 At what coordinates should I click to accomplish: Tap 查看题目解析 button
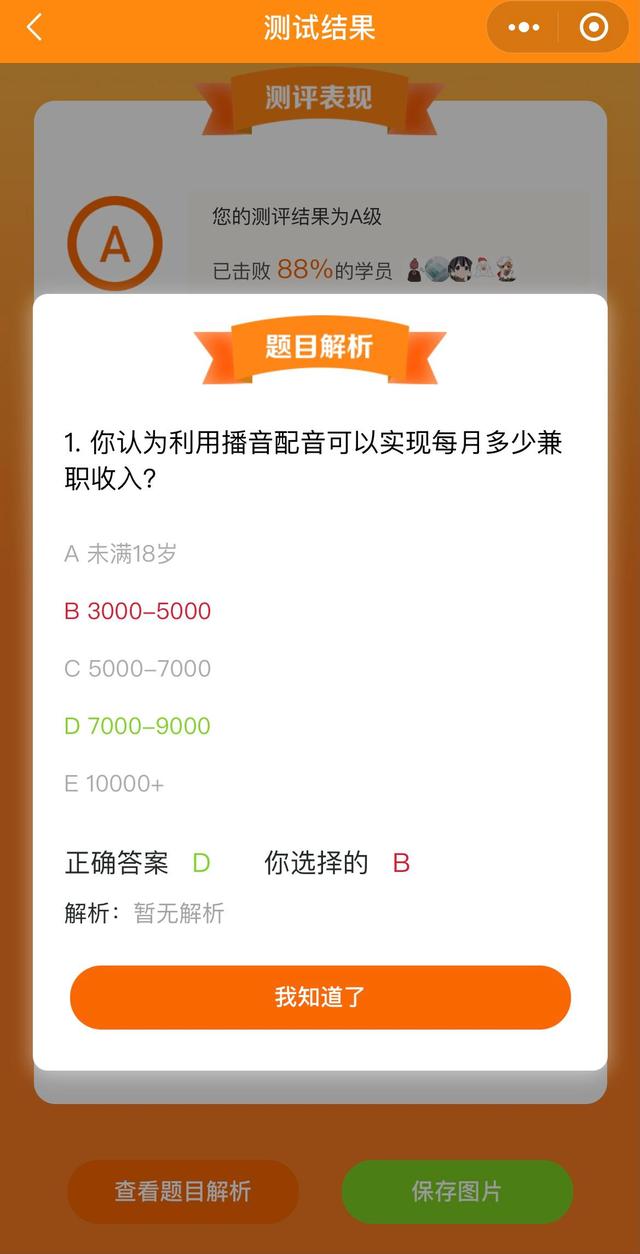tap(183, 1191)
